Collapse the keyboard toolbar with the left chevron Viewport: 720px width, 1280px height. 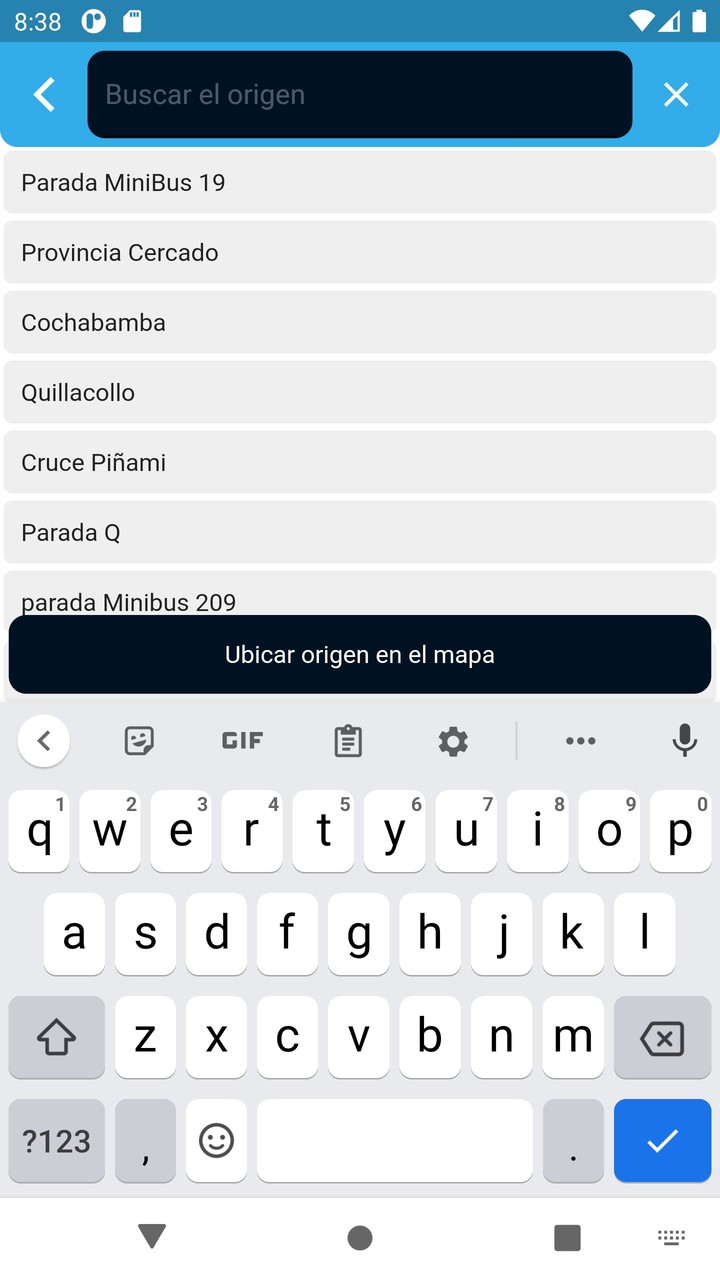point(44,741)
